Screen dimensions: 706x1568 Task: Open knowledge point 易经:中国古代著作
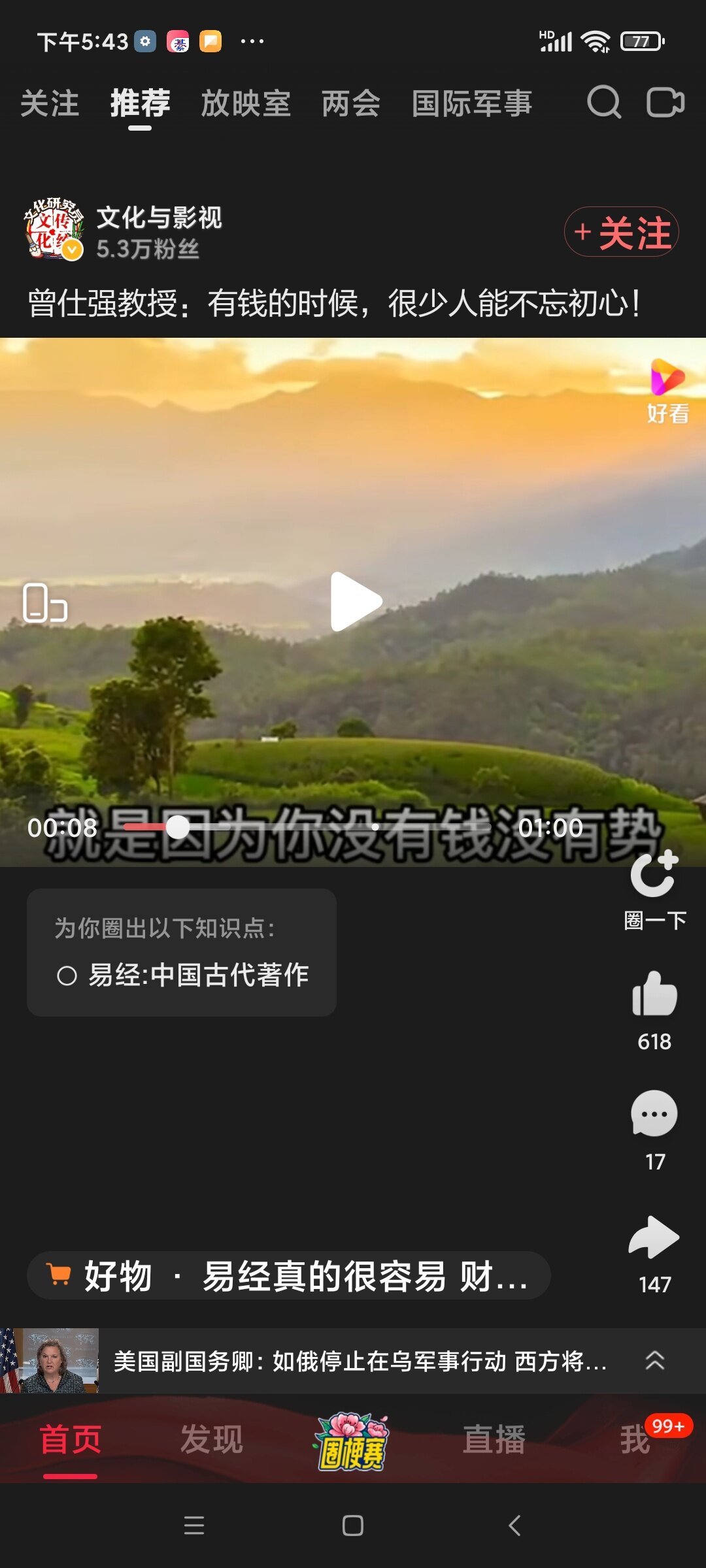pyautogui.click(x=183, y=975)
